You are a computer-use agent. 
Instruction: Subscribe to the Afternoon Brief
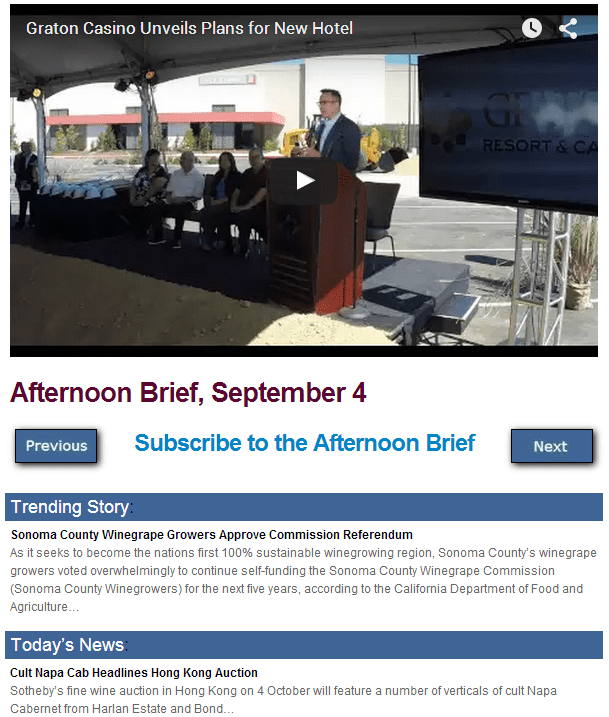[305, 443]
